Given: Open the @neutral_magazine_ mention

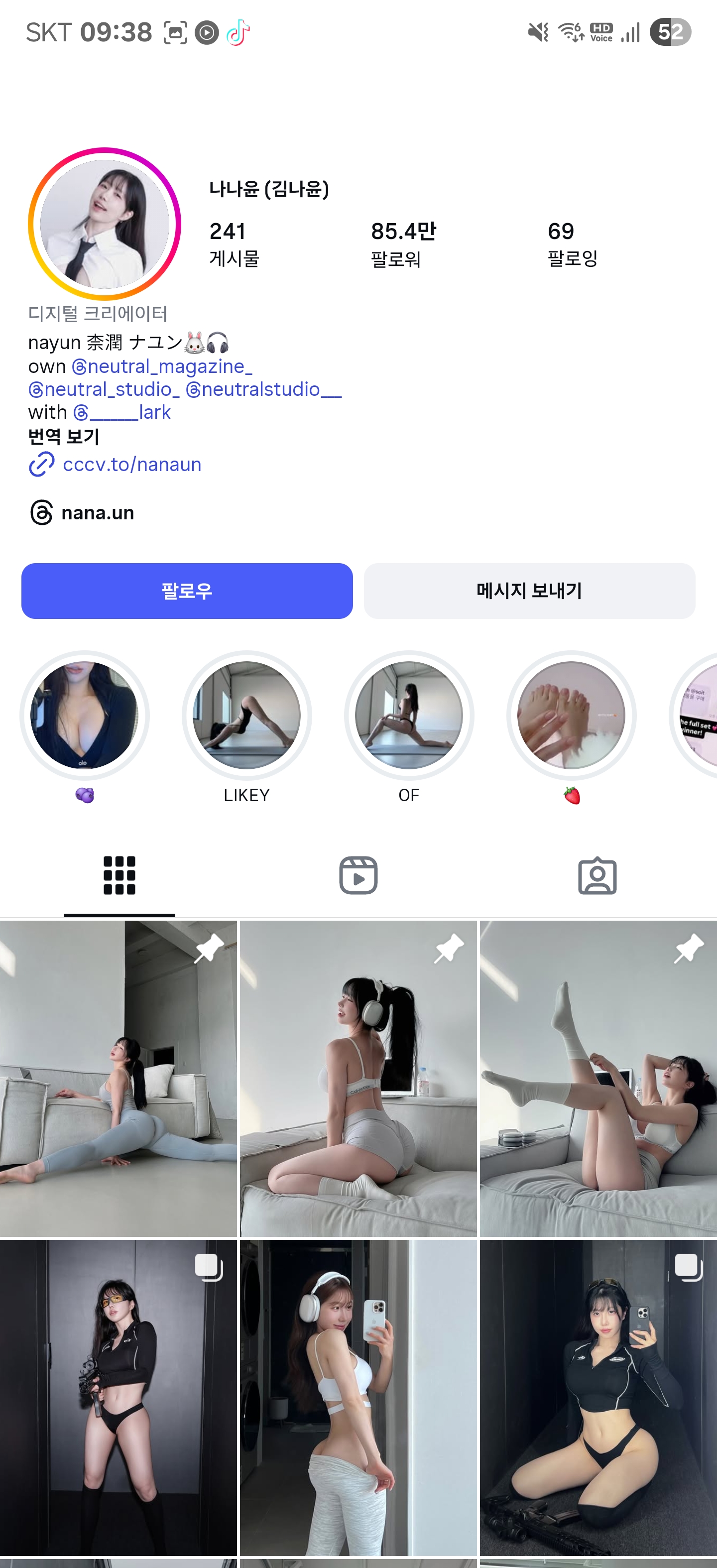Looking at the screenshot, I should tap(162, 366).
